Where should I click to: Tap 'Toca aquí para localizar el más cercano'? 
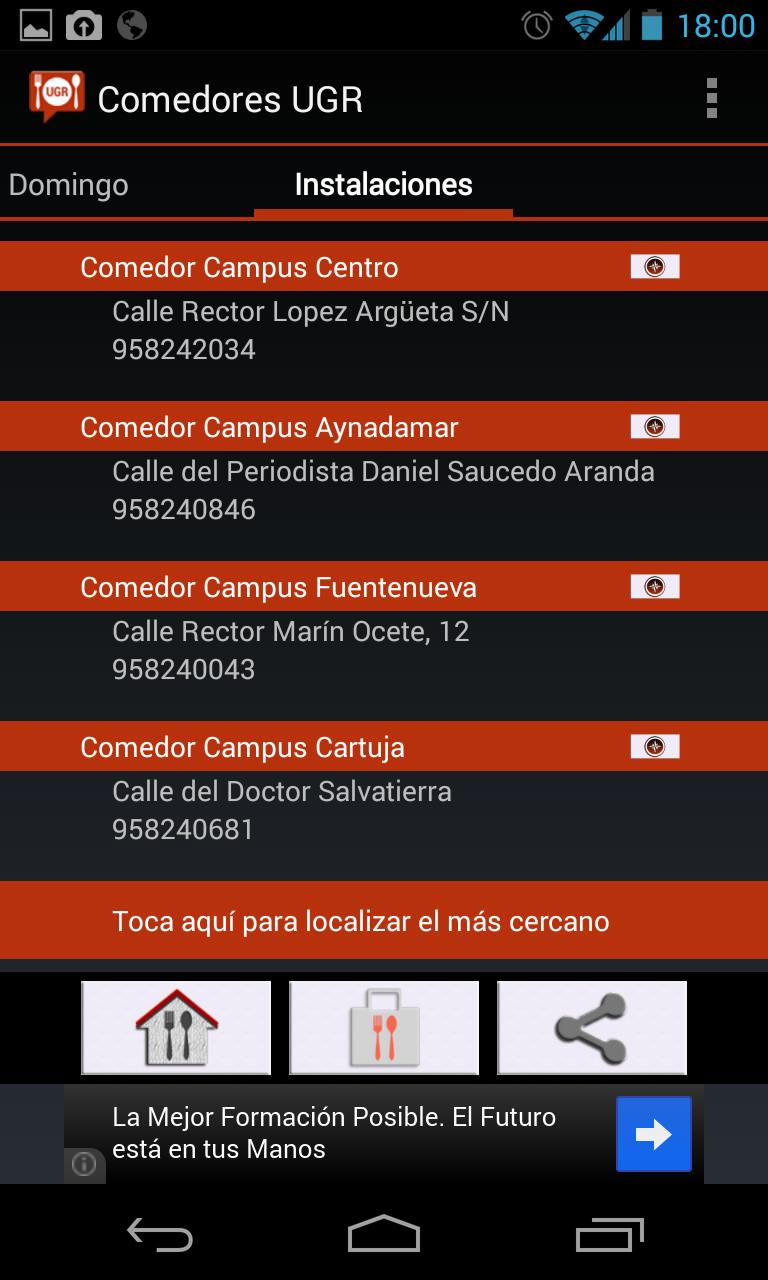[x=384, y=920]
